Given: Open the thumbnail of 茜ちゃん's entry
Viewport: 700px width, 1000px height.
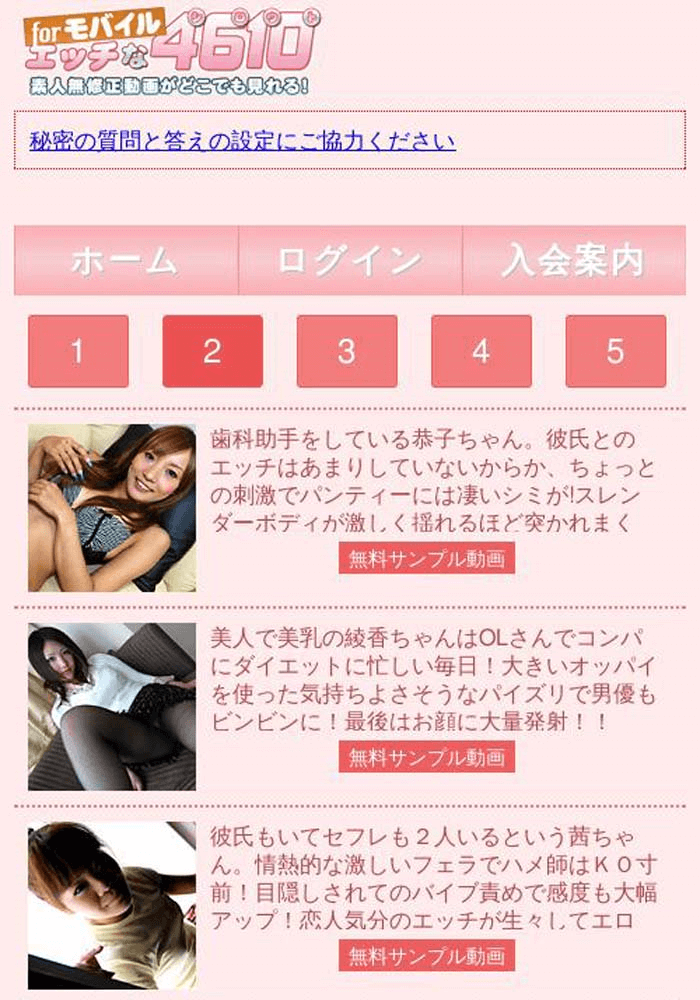Looking at the screenshot, I should [x=111, y=906].
